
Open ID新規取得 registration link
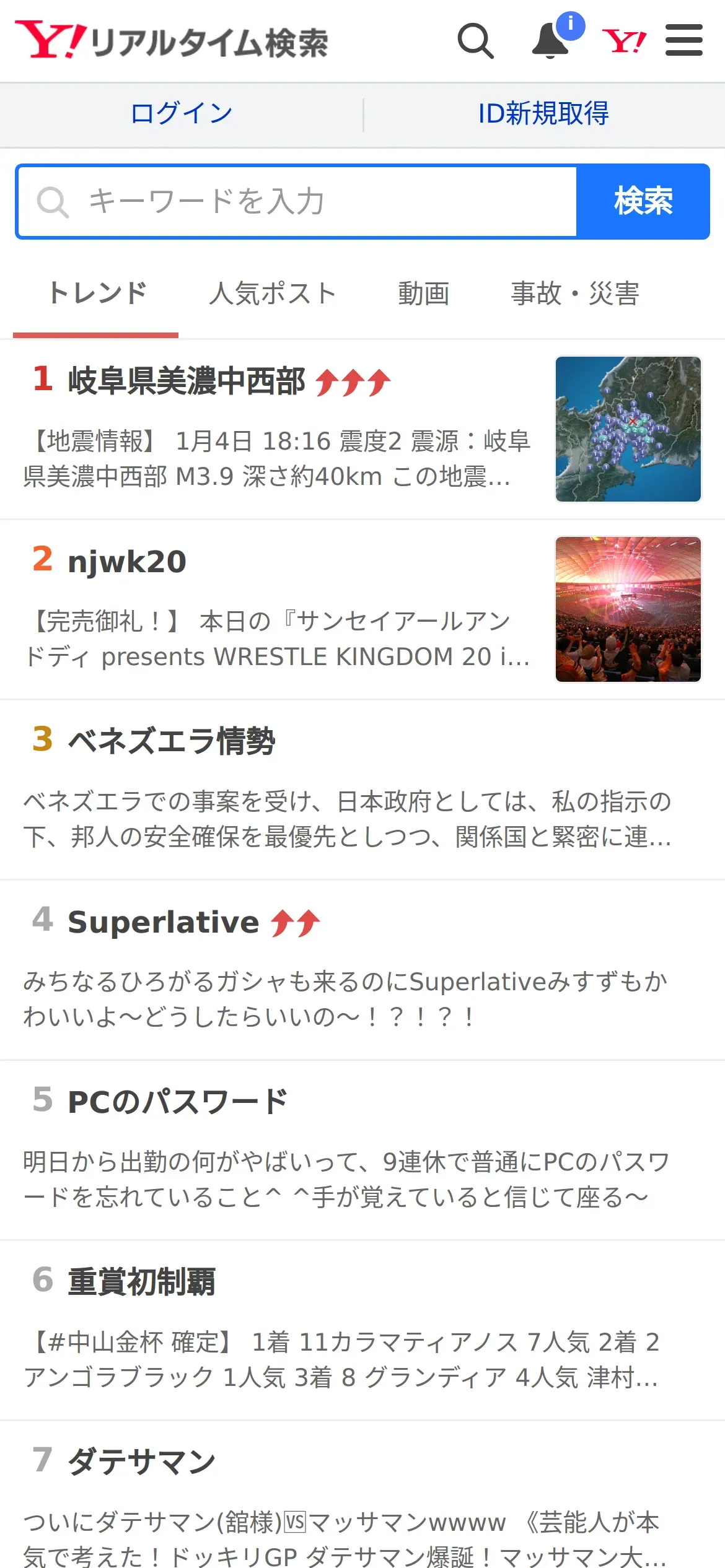543,114
